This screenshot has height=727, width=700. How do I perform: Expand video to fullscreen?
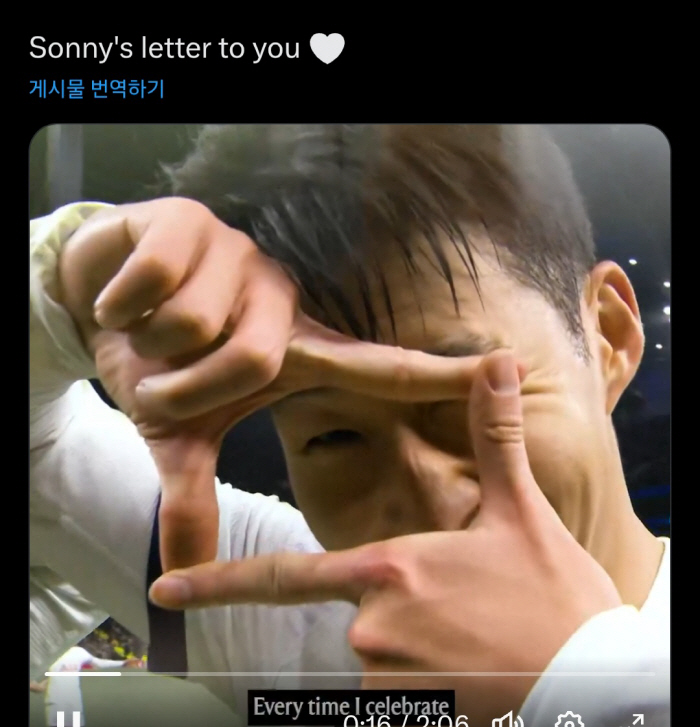635,719
